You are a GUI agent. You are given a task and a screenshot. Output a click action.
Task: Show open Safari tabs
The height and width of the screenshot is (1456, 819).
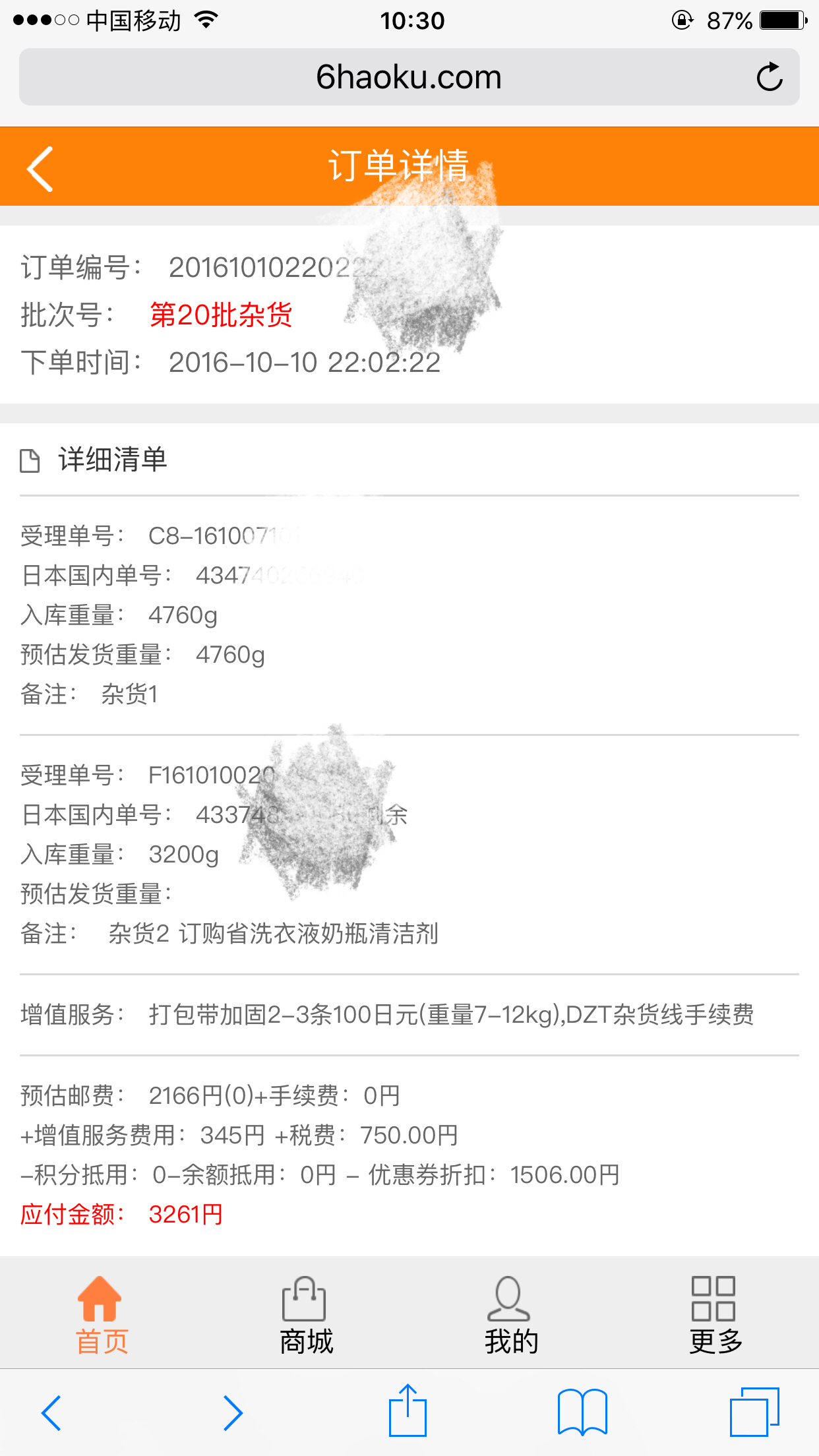coord(754,1412)
